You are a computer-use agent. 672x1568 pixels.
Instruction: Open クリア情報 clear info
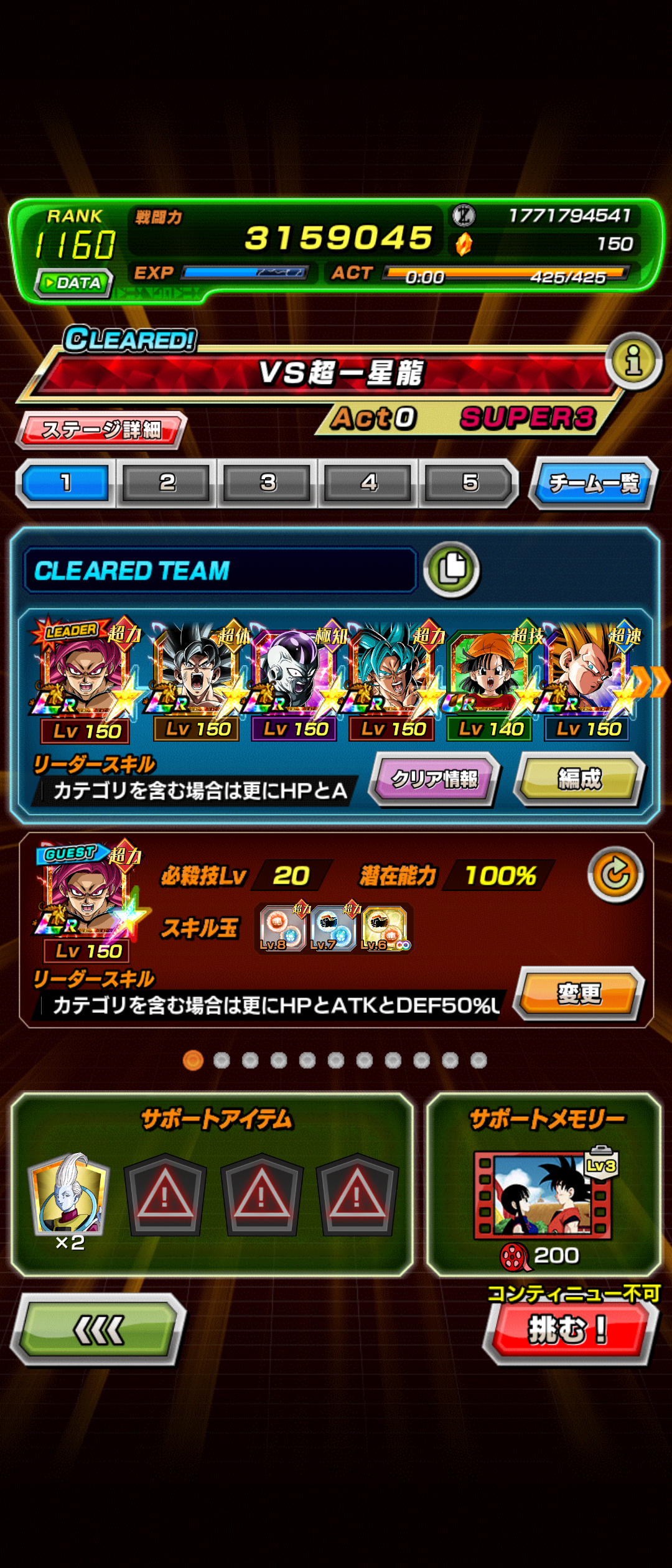coord(434,779)
